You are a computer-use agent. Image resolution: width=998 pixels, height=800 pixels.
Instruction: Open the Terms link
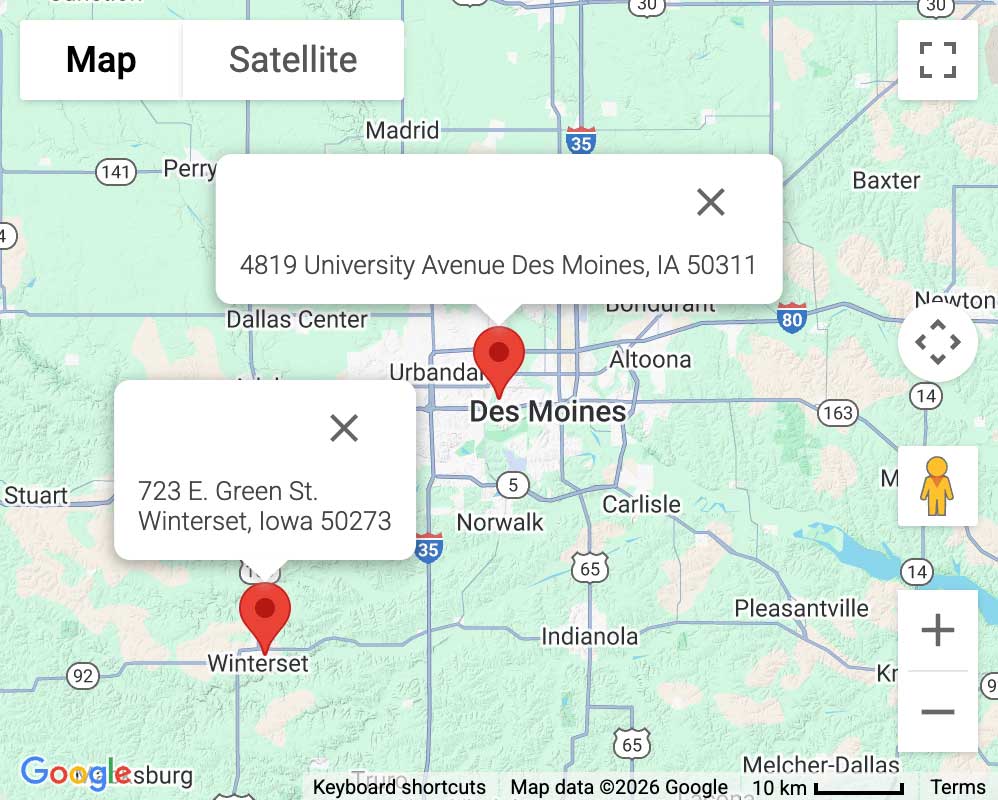click(x=957, y=787)
